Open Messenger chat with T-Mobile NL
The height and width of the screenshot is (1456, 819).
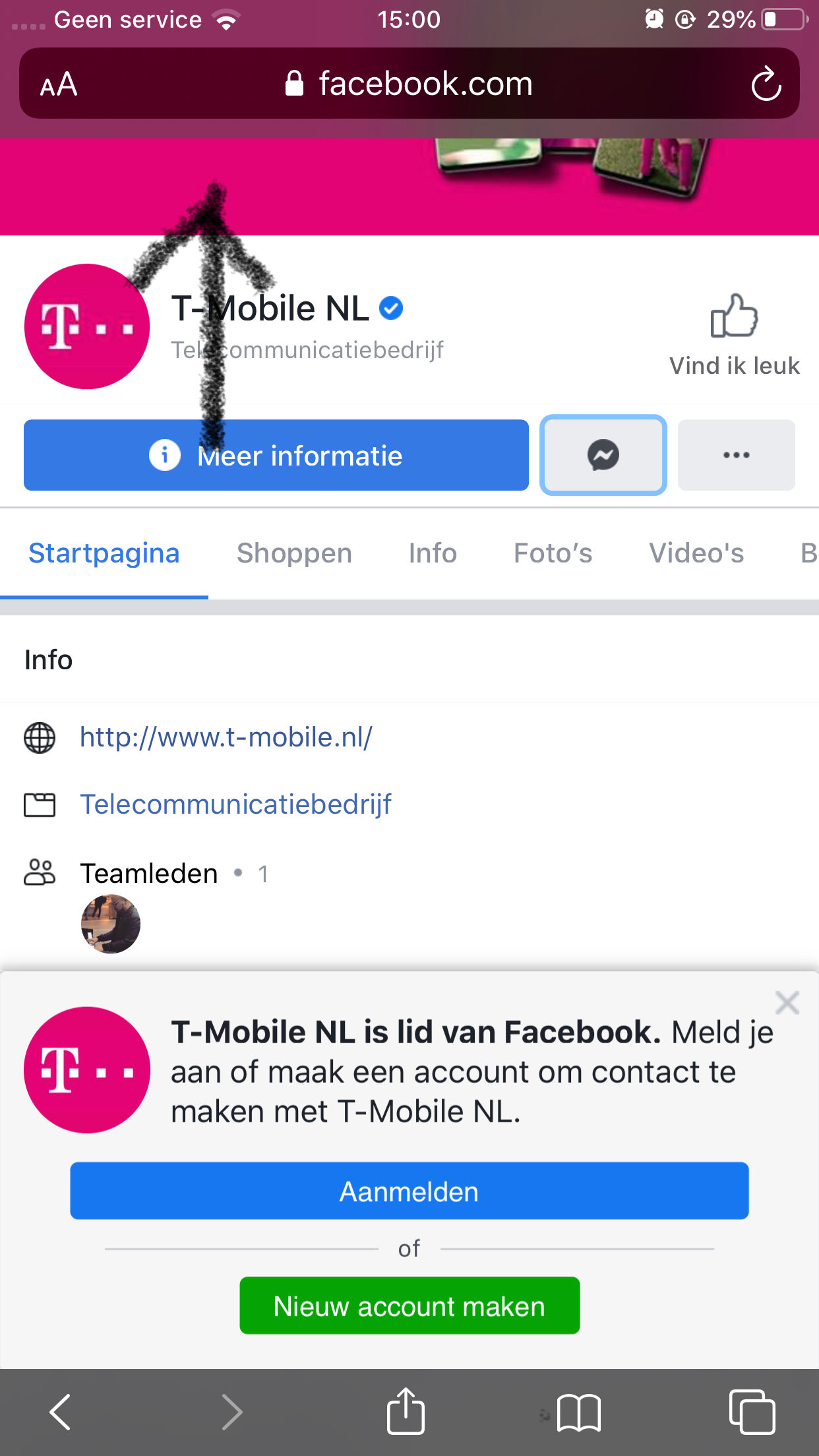pyautogui.click(x=603, y=455)
